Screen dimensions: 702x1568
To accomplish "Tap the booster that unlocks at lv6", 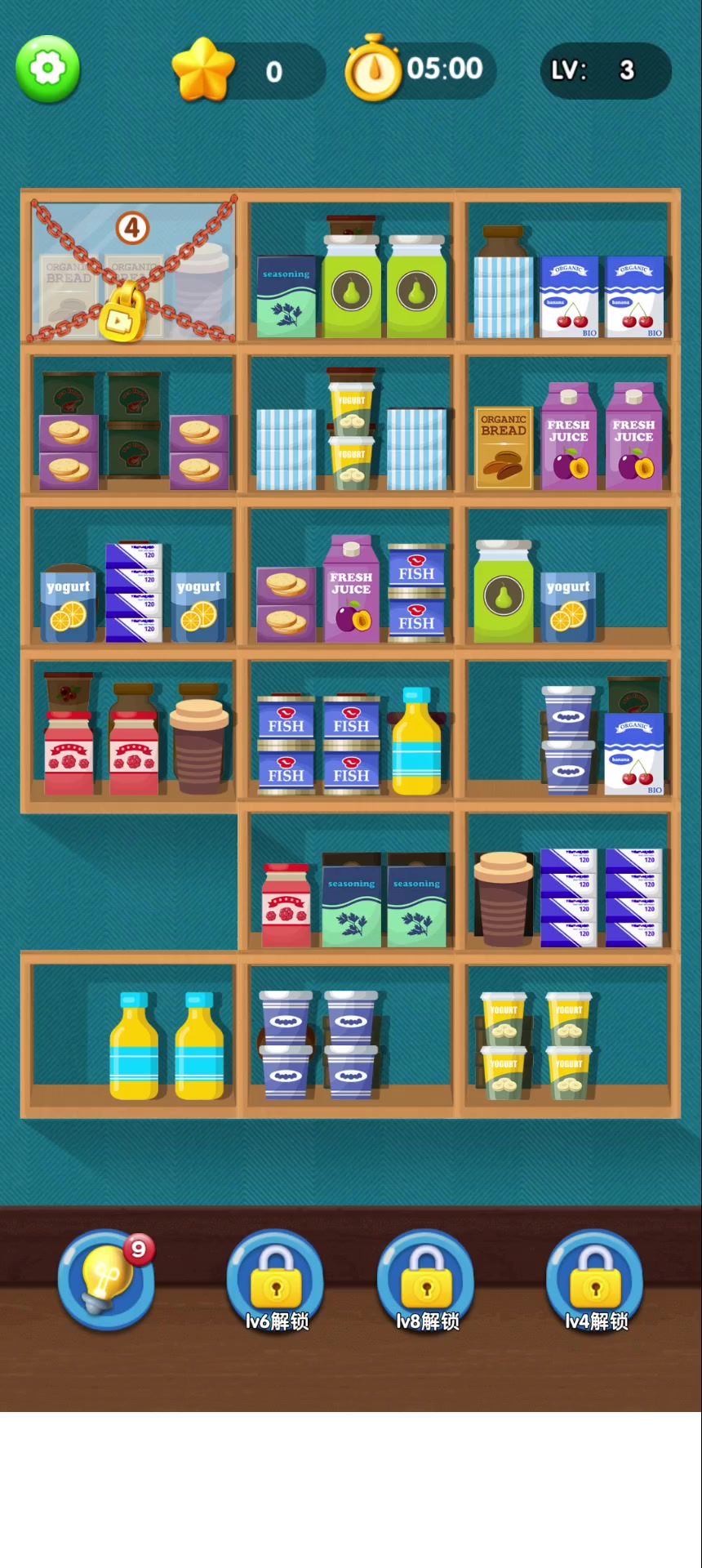I will (x=275, y=1279).
